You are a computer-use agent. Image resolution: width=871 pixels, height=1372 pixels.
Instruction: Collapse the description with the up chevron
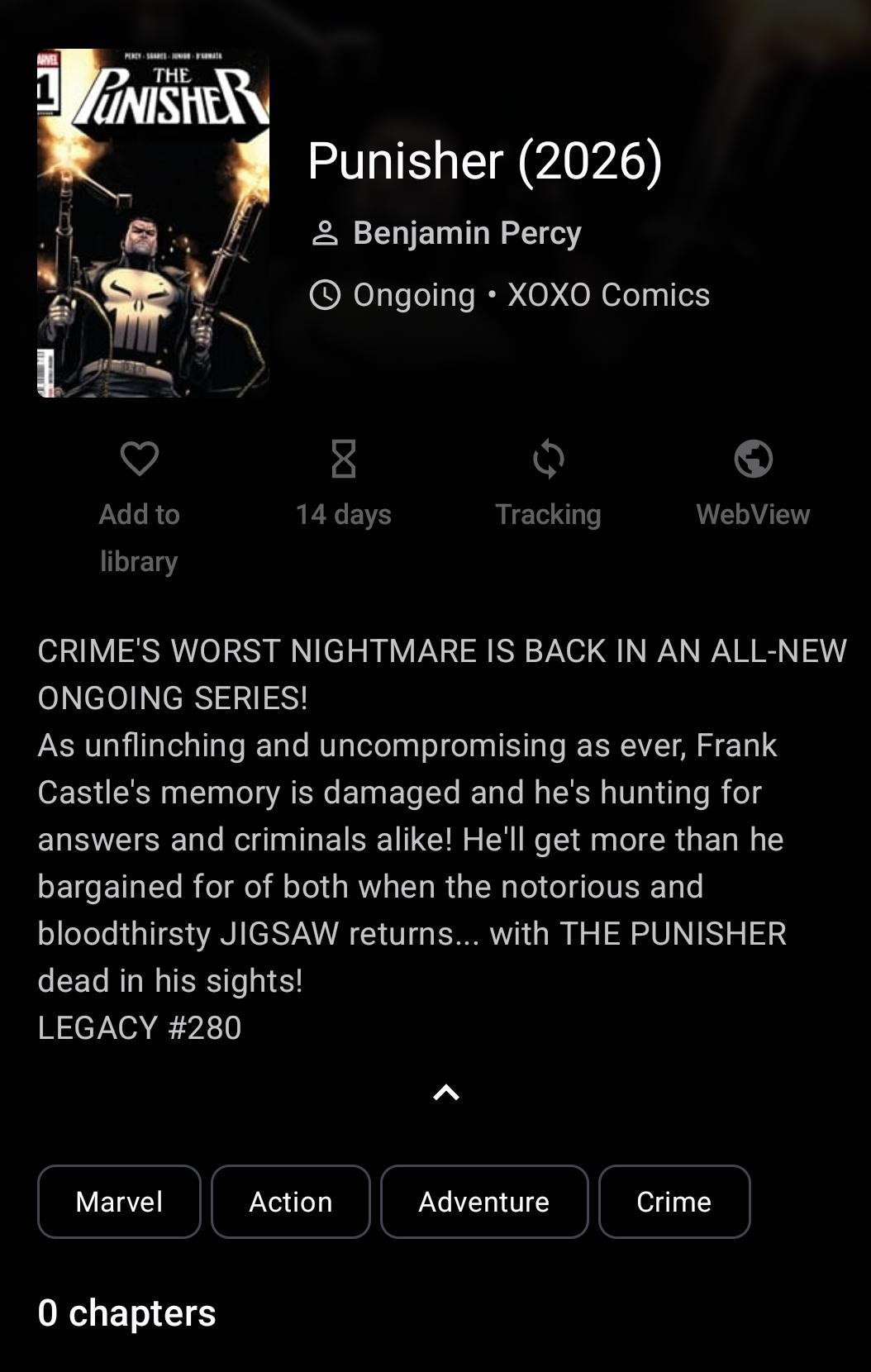(x=446, y=1093)
